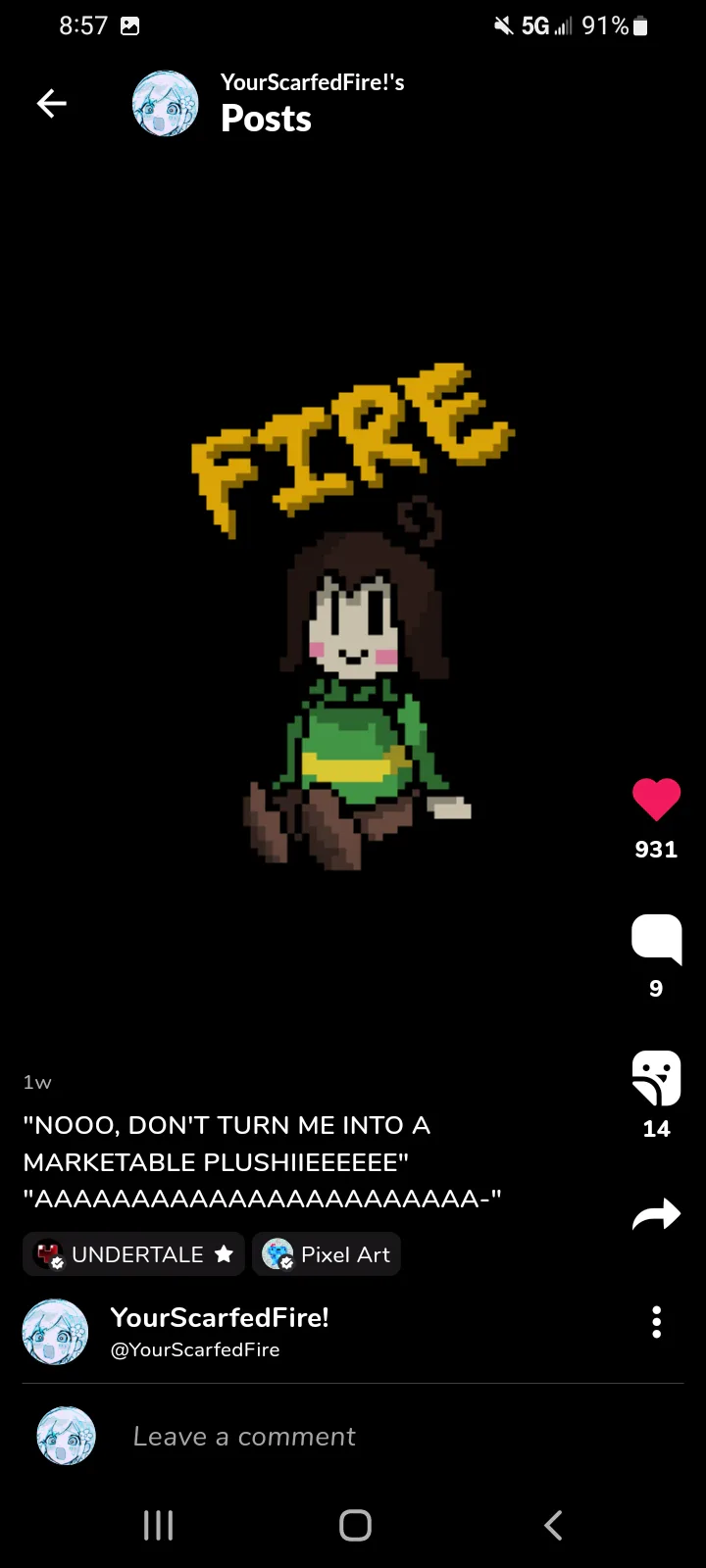Tap the Leave a comment field

[245, 1437]
